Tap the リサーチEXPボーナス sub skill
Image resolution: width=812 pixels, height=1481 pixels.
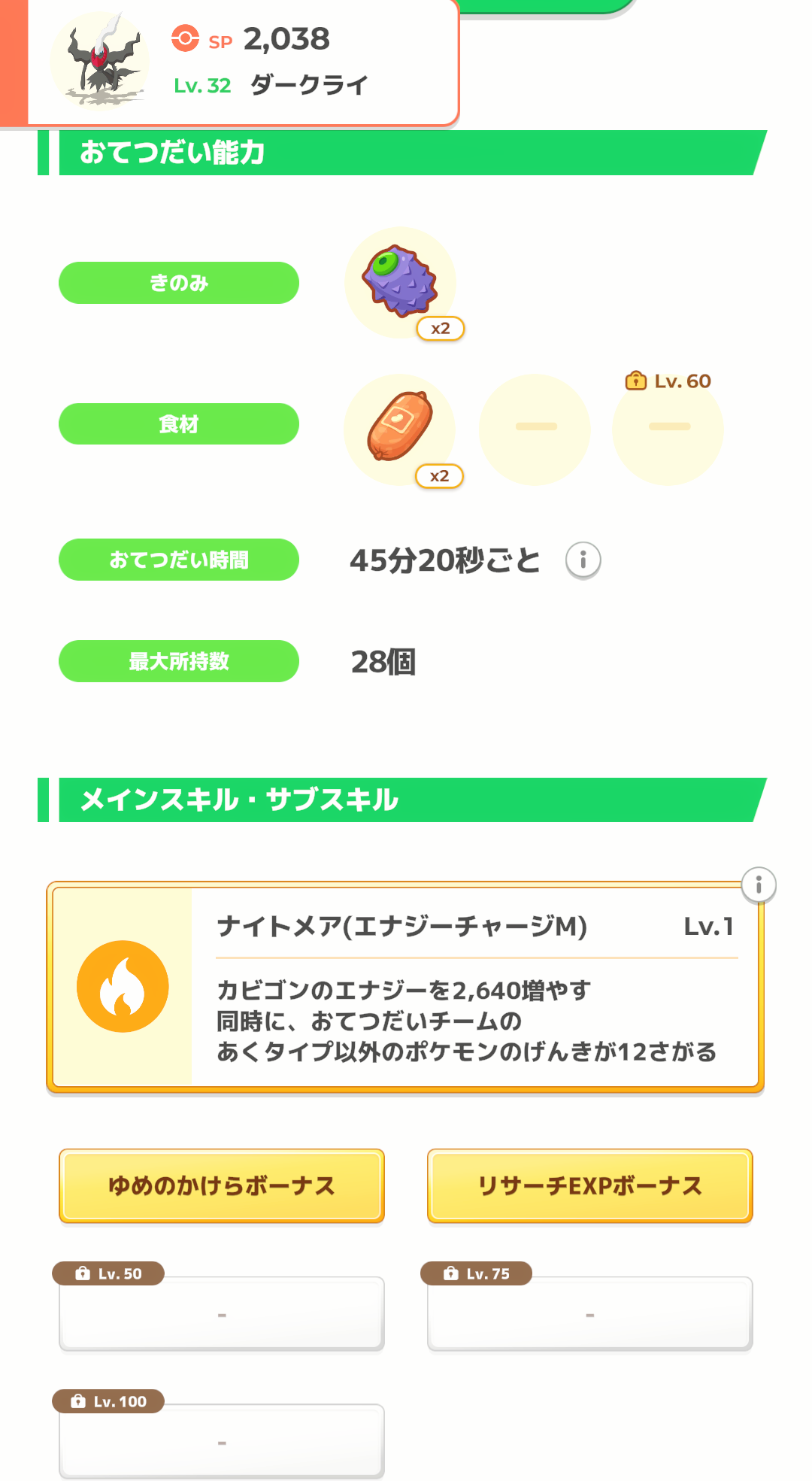point(589,1186)
